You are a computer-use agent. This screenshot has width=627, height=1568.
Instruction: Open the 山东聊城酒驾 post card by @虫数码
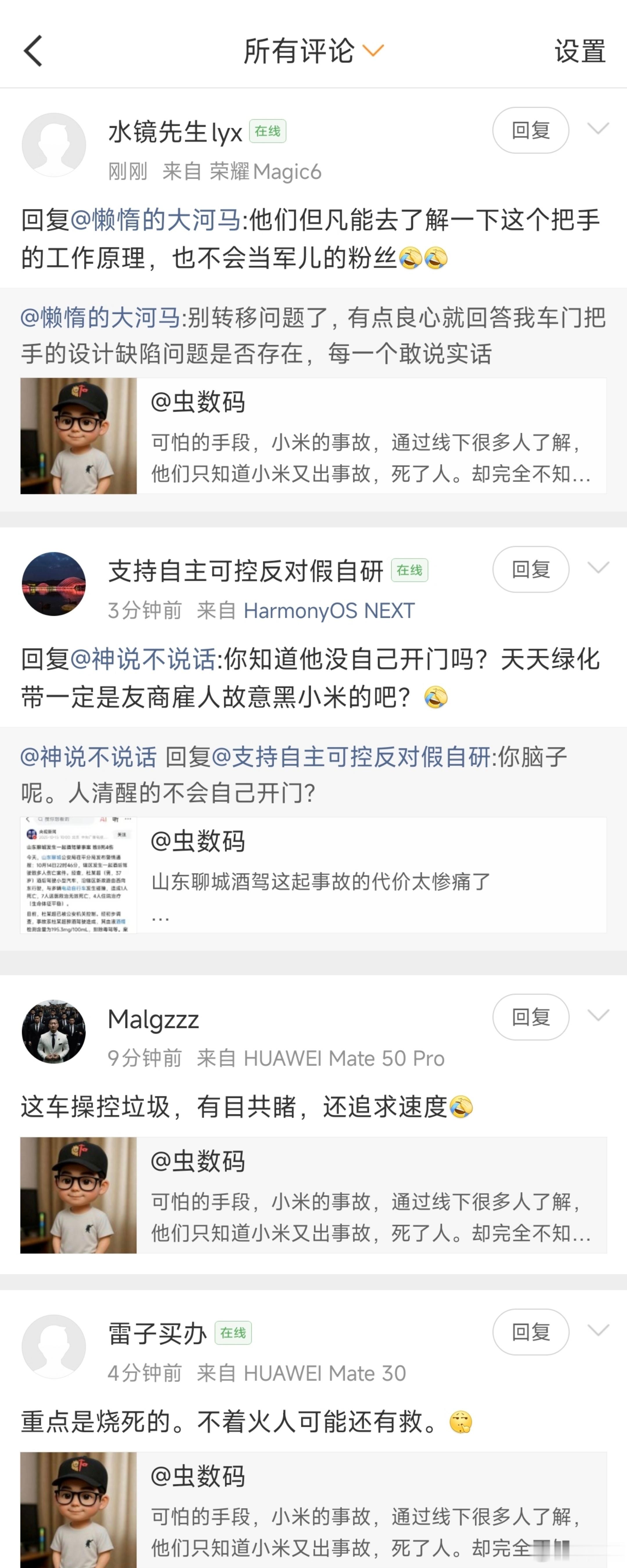pyautogui.click(x=313, y=875)
